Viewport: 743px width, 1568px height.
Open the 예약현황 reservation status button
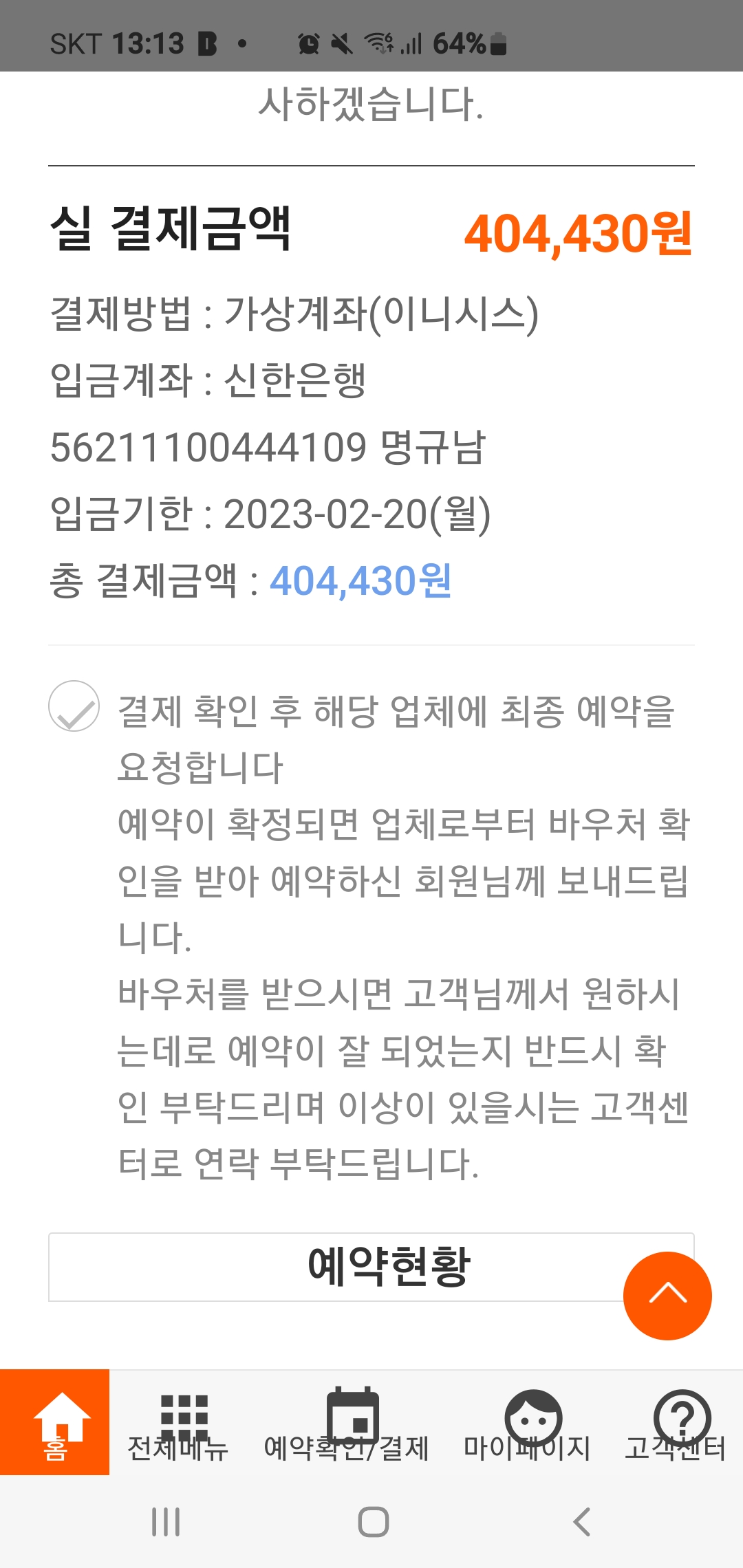click(371, 1267)
